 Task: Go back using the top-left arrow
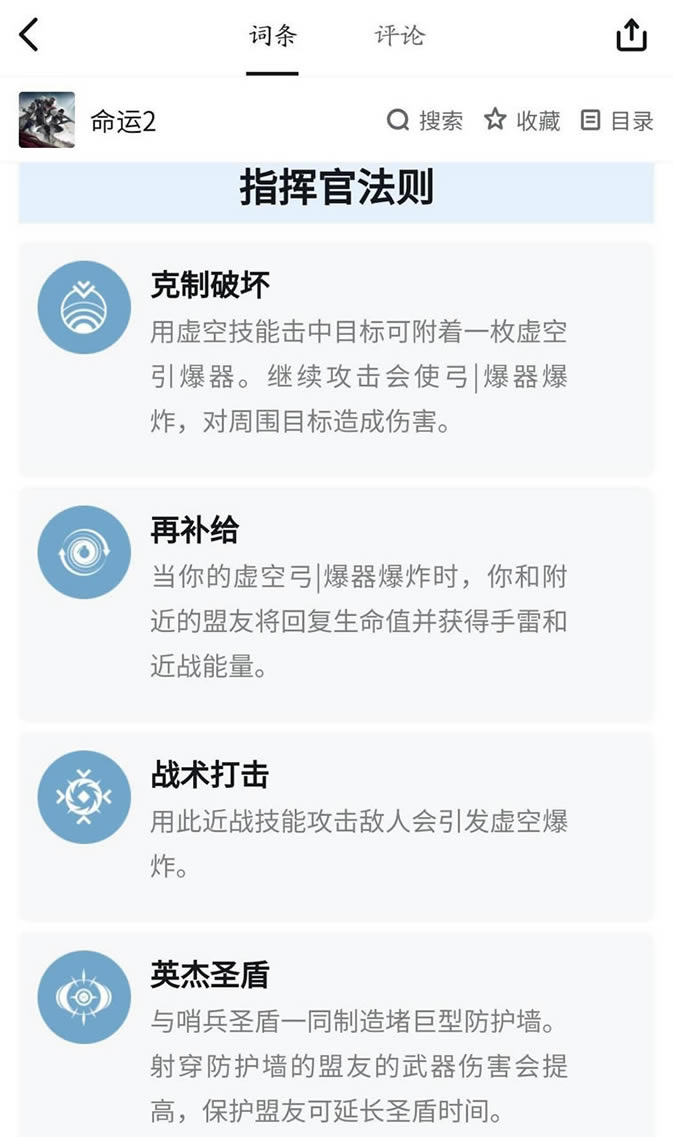coord(29,36)
